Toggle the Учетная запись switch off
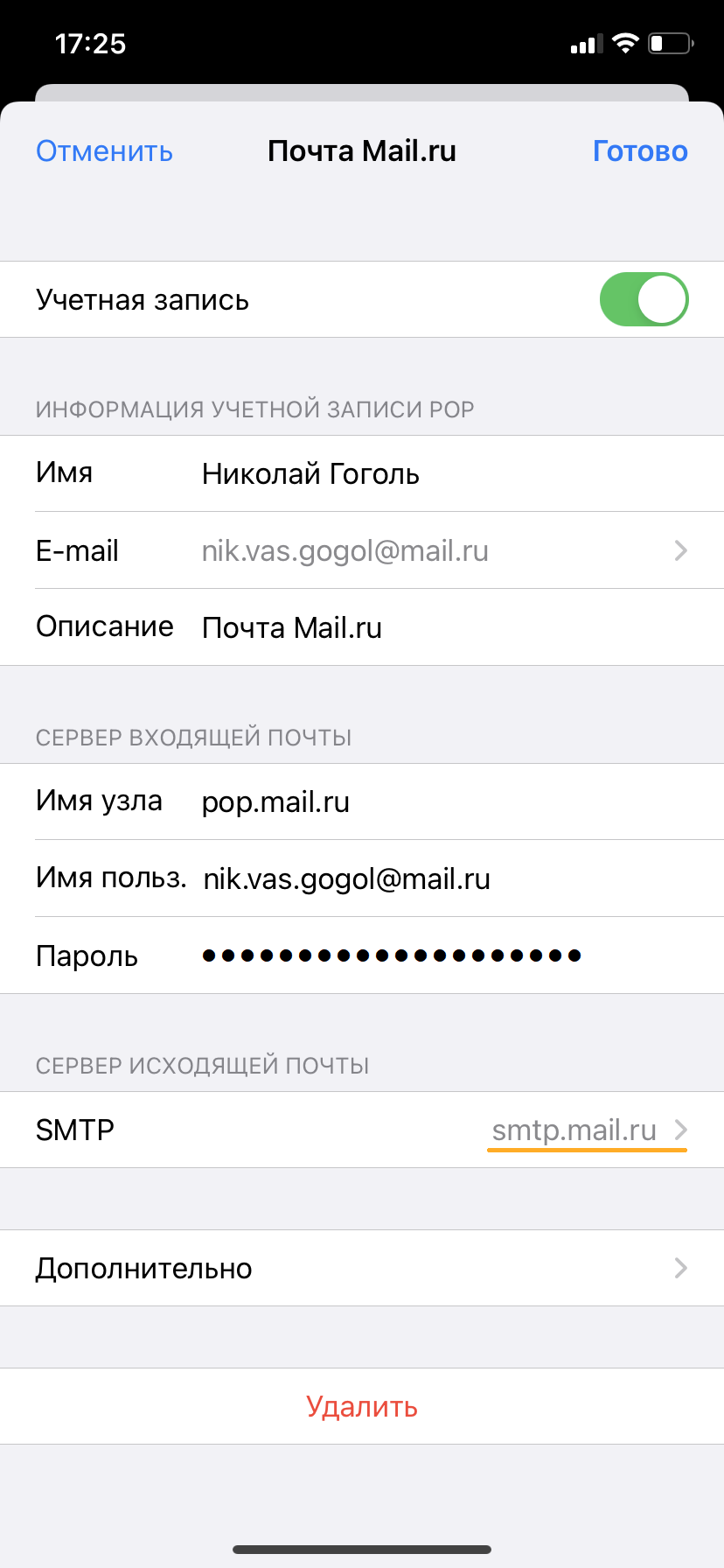The height and width of the screenshot is (1568, 724). click(644, 299)
